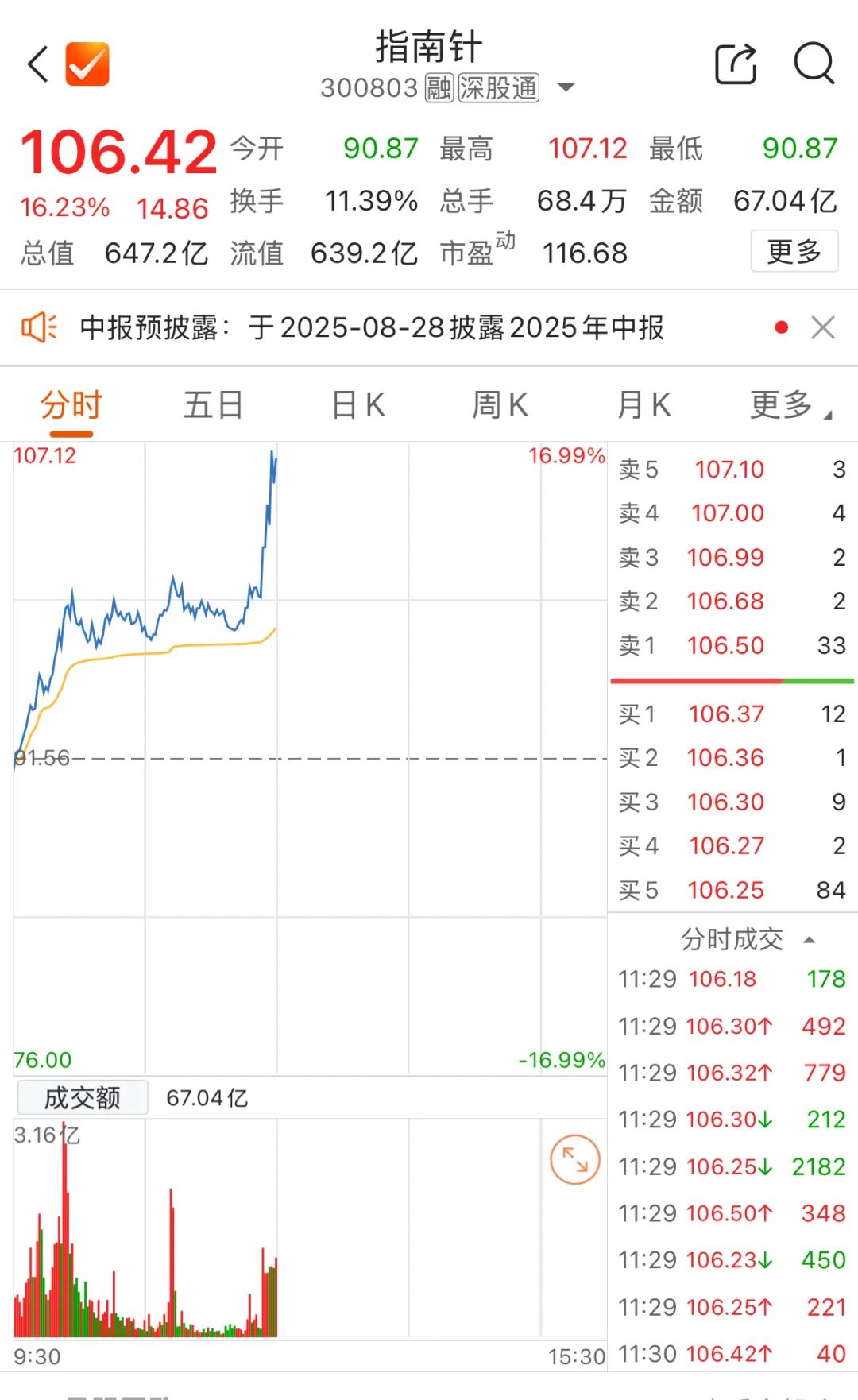This screenshot has width=858, height=1400.
Task: Dismiss the 中报预披露 notice
Action: 823,327
